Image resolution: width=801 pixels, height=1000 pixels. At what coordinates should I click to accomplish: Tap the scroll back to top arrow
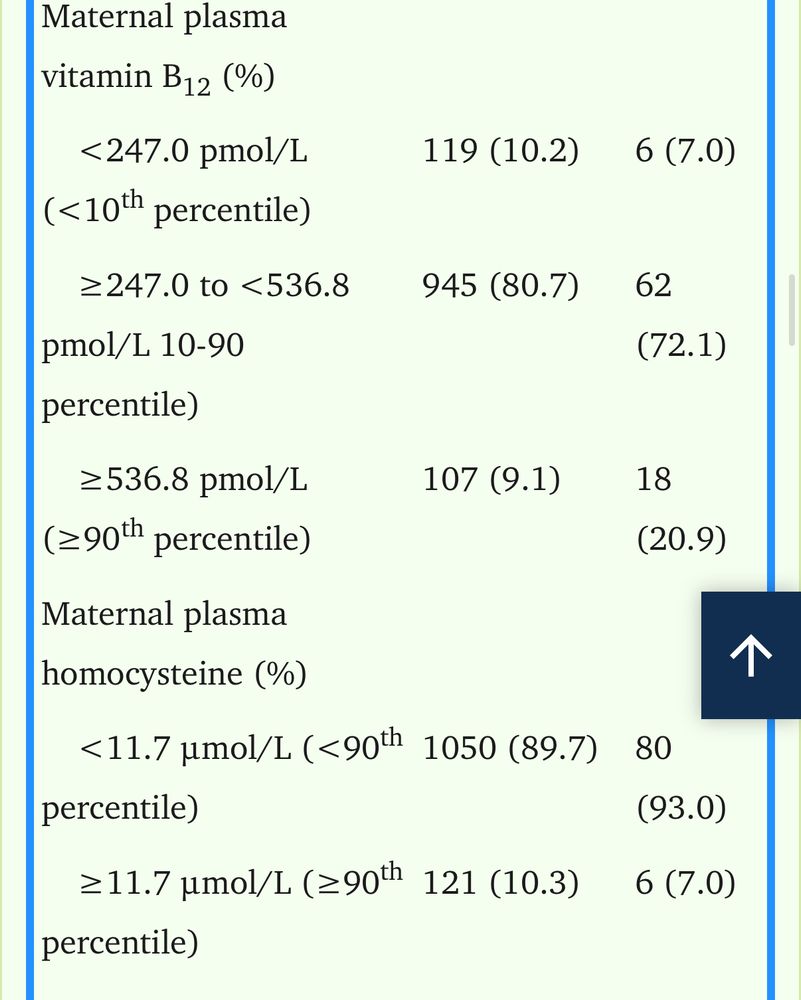751,655
